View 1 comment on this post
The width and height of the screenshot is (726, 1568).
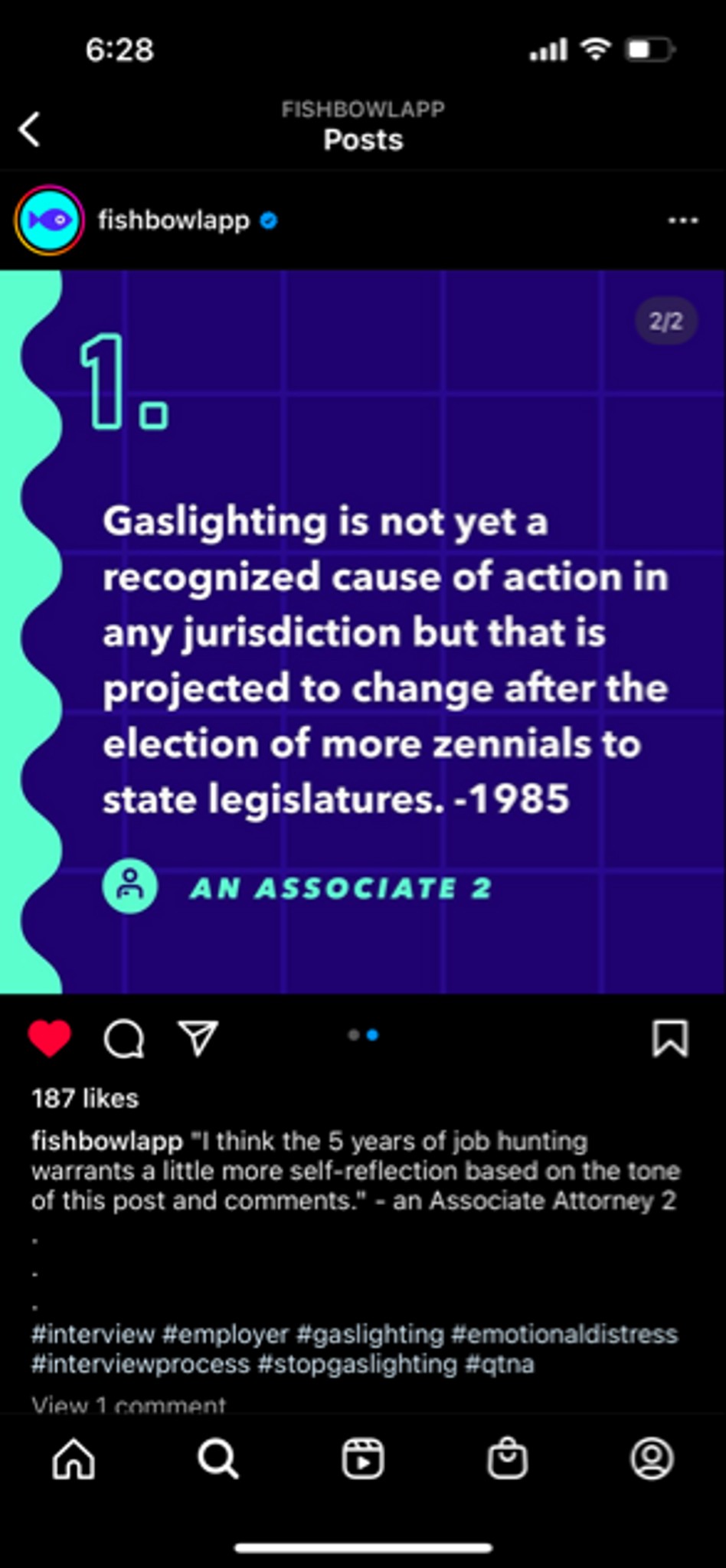coord(129,1403)
